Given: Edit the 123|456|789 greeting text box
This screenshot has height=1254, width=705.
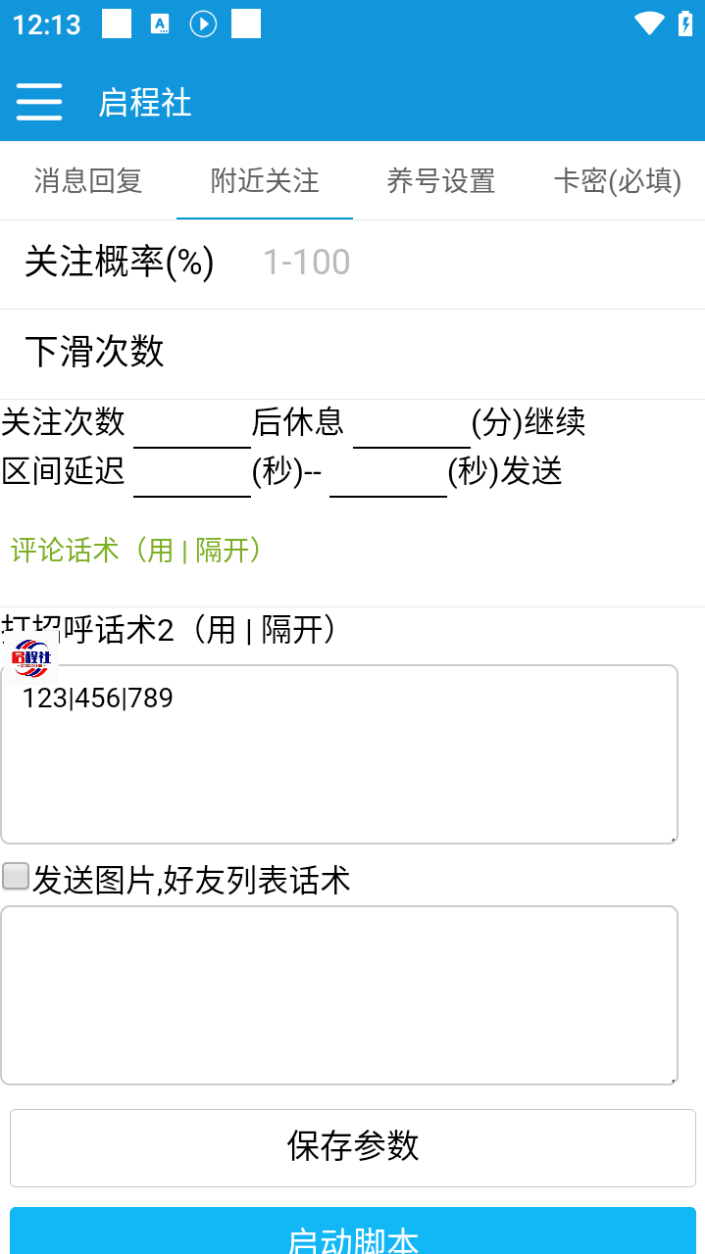Looking at the screenshot, I should pos(339,754).
